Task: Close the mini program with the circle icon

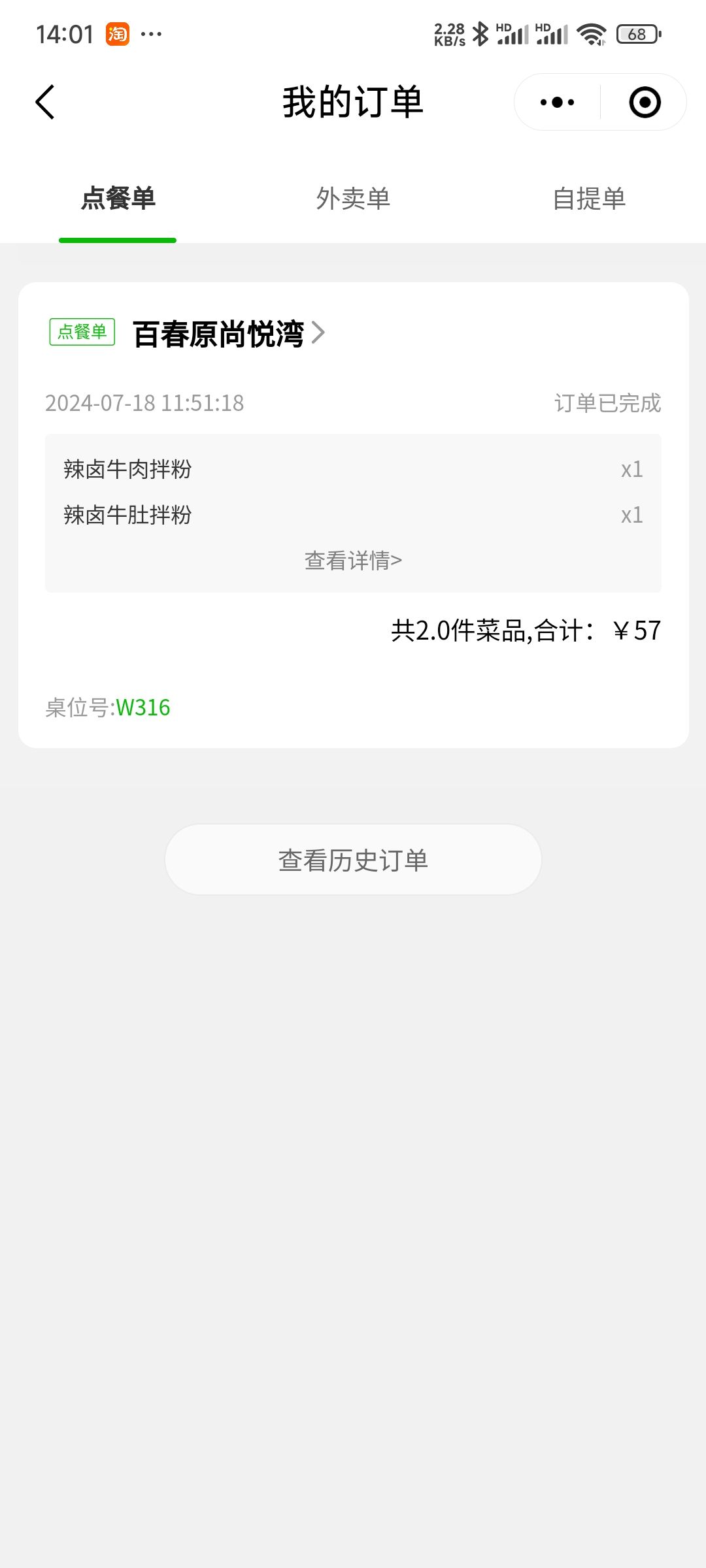Action: (645, 103)
